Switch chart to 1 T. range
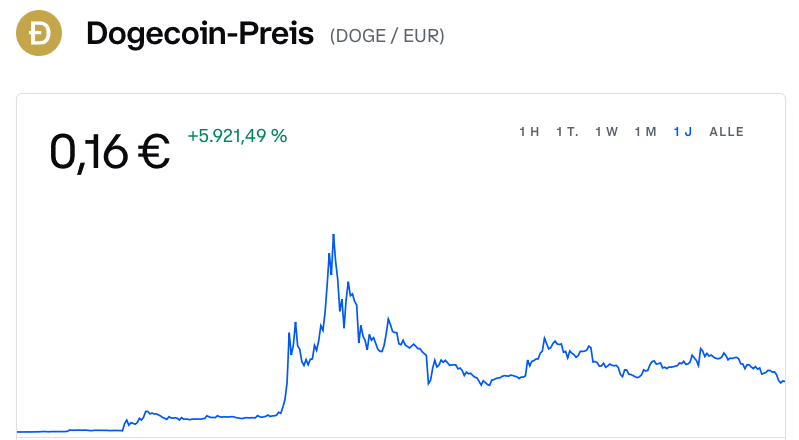Image resolution: width=799 pixels, height=440 pixels. [568, 132]
